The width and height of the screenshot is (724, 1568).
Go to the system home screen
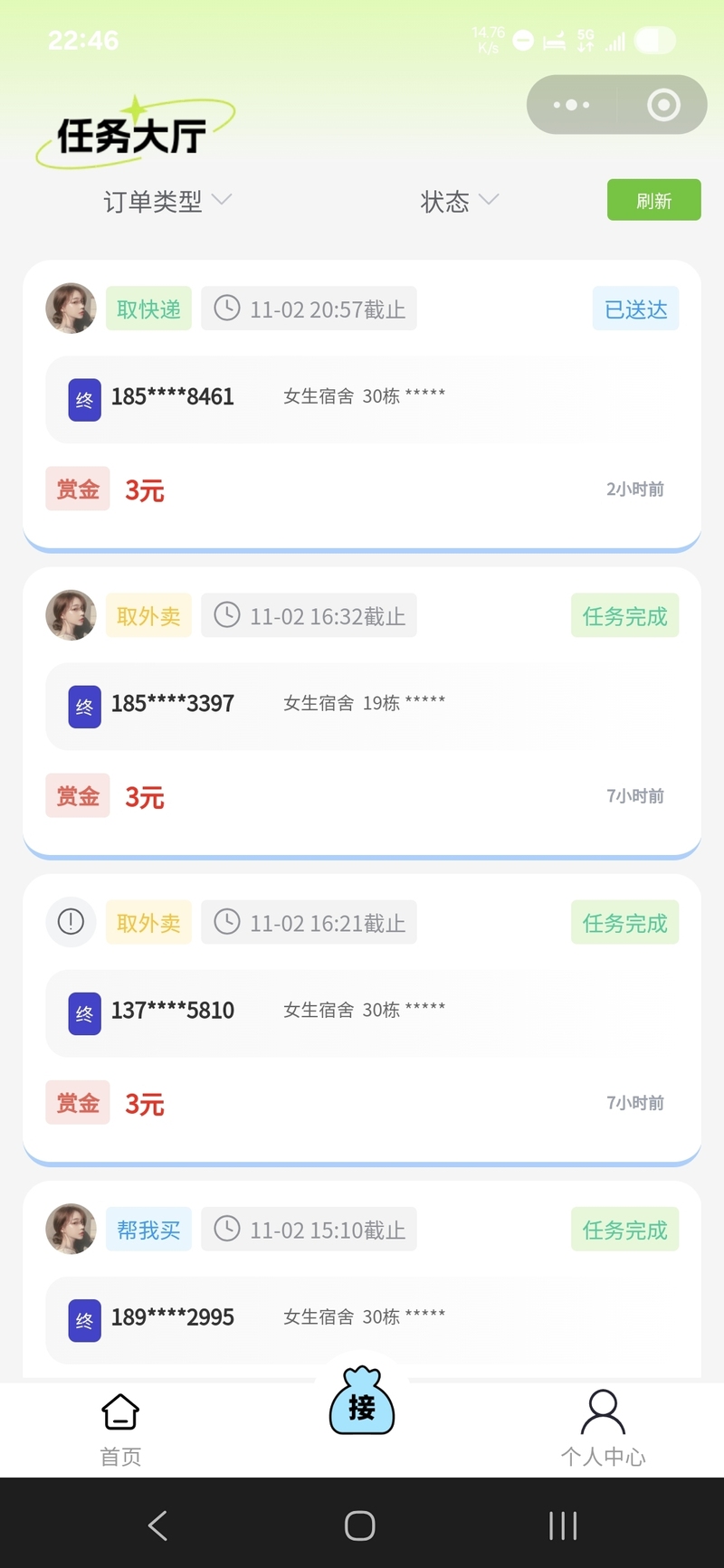(x=360, y=1525)
